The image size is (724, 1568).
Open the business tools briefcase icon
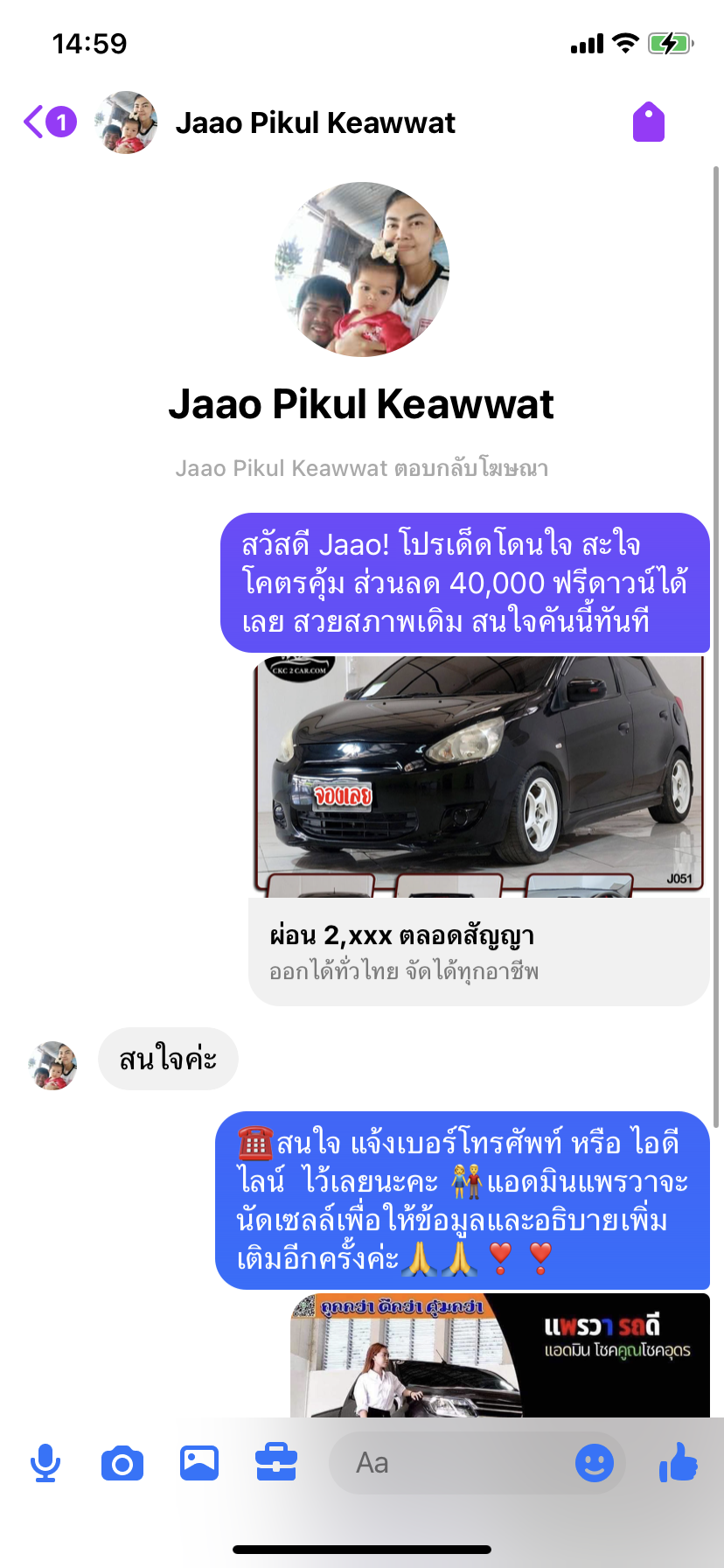pyautogui.click(x=276, y=1463)
